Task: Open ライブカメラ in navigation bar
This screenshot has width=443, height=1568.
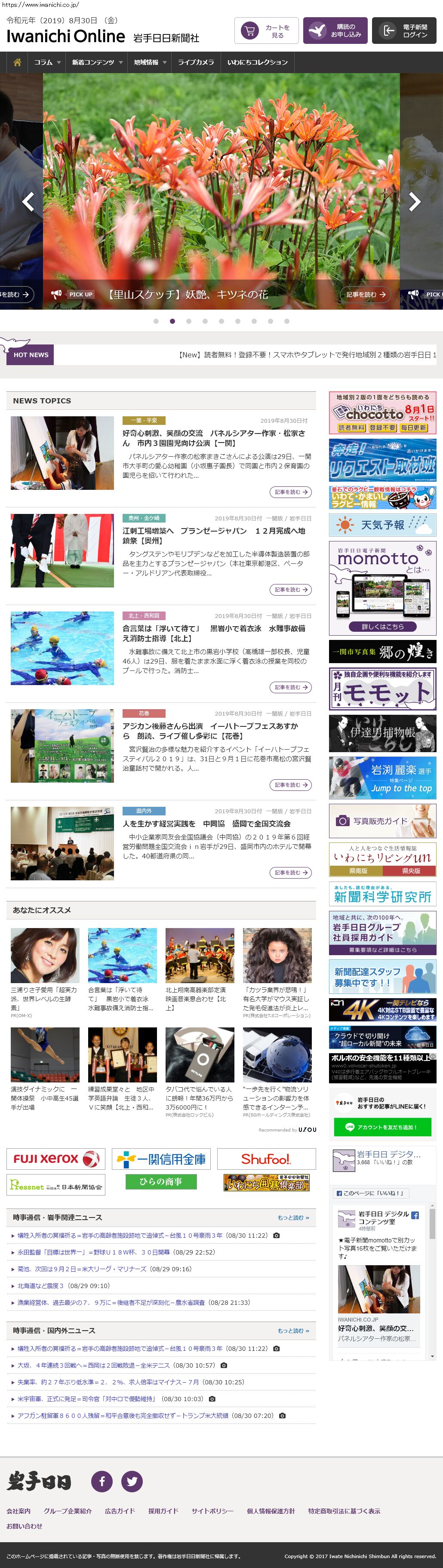Action: click(x=195, y=62)
